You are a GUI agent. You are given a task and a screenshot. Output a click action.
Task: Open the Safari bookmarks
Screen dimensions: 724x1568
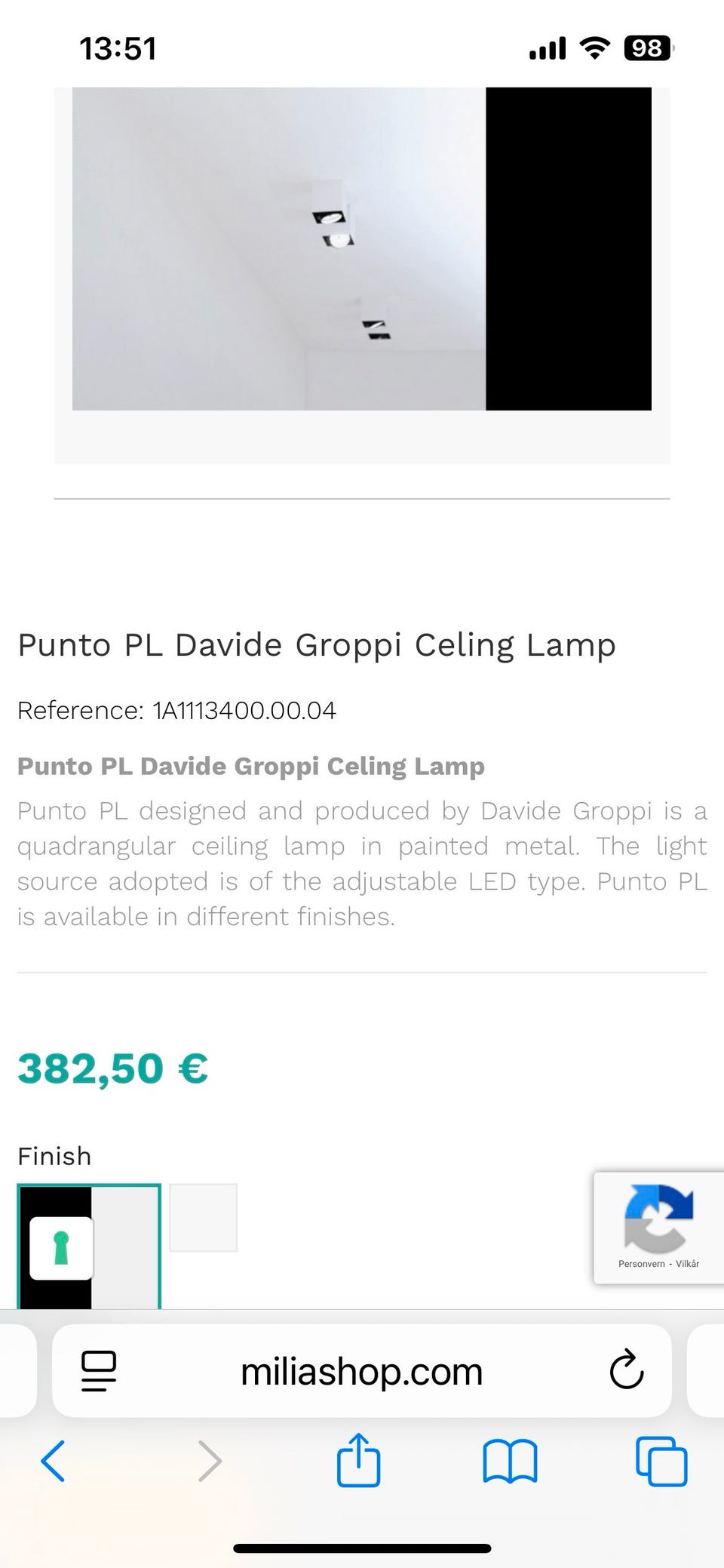coord(510,1461)
